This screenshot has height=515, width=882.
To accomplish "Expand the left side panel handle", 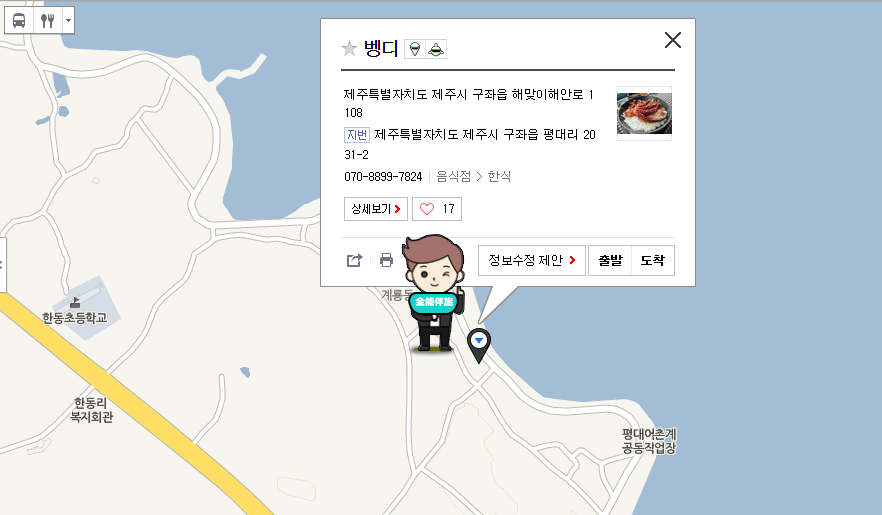I will (3, 264).
